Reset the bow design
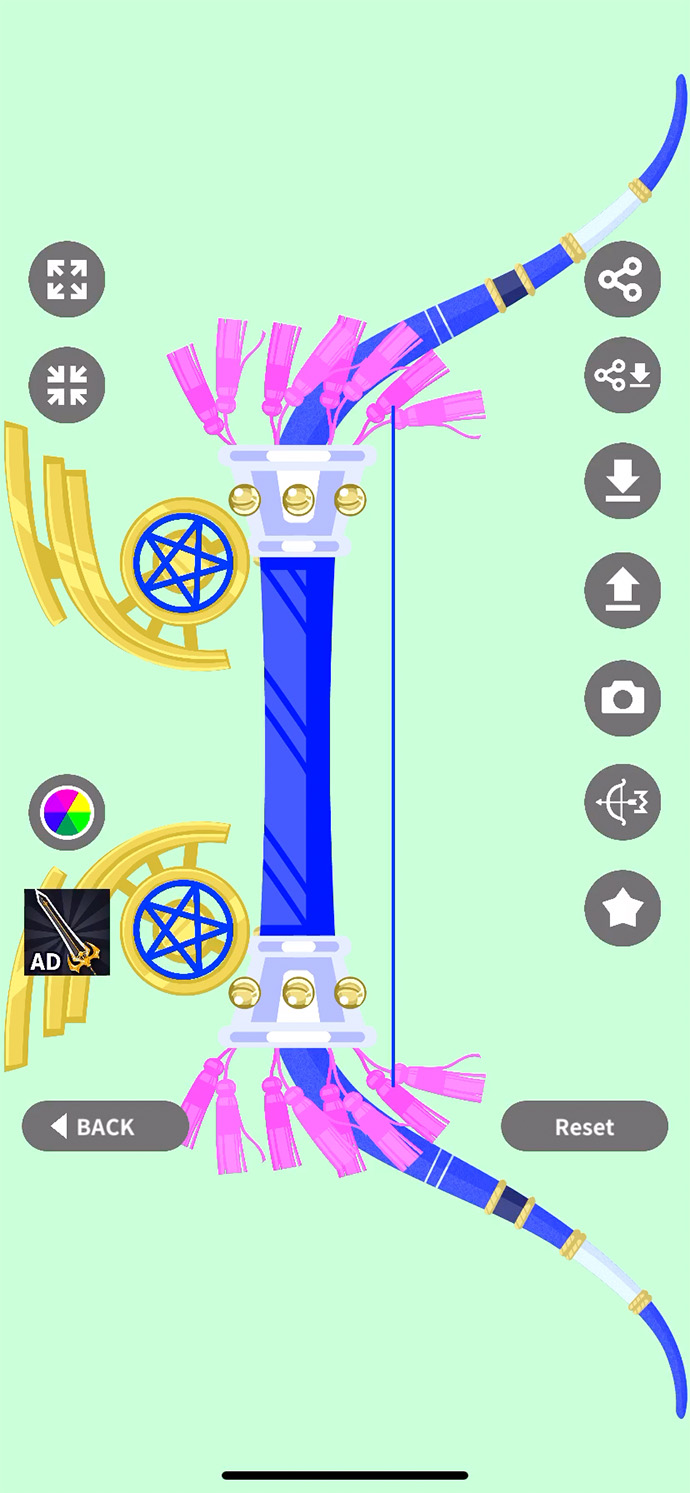690x1493 pixels. (x=584, y=1126)
